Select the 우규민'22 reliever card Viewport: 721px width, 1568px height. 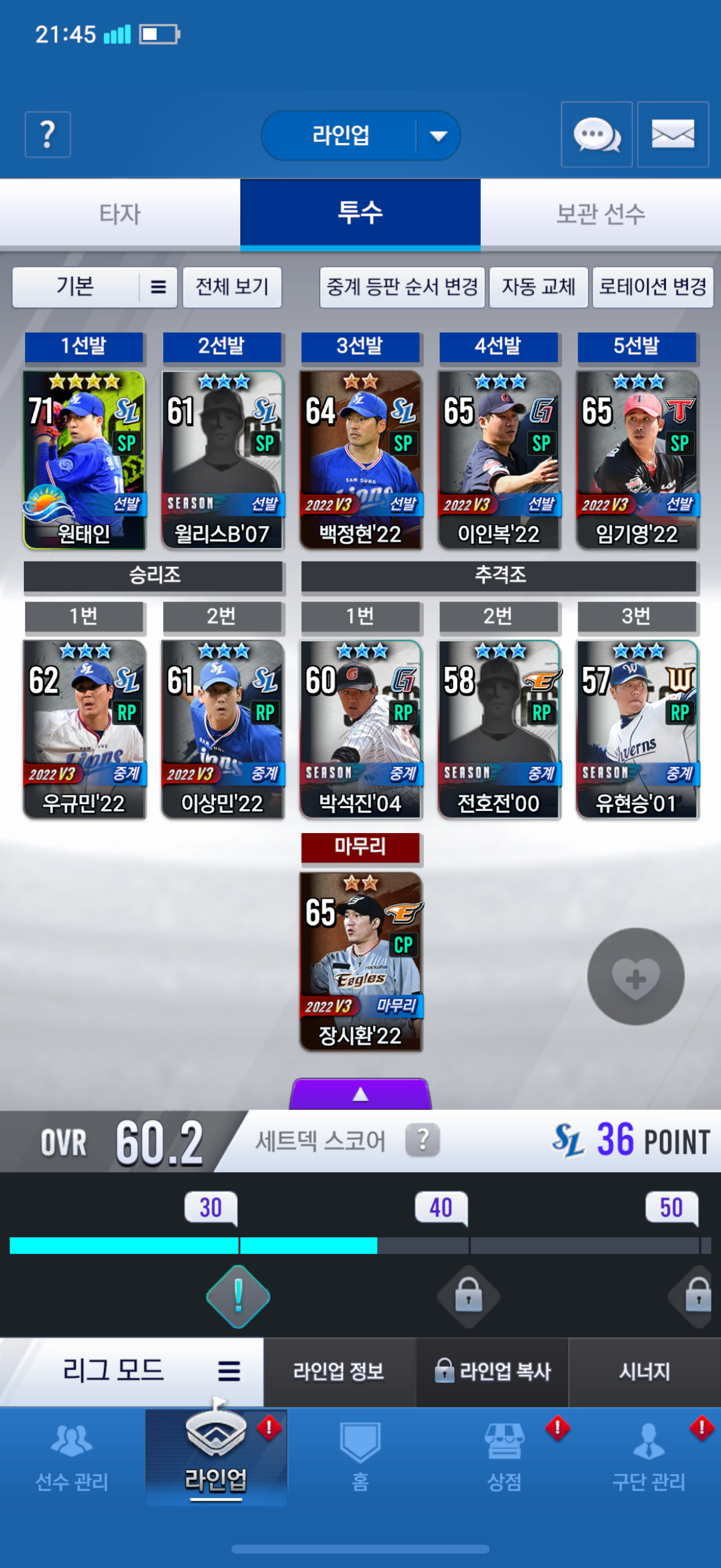coord(84,728)
